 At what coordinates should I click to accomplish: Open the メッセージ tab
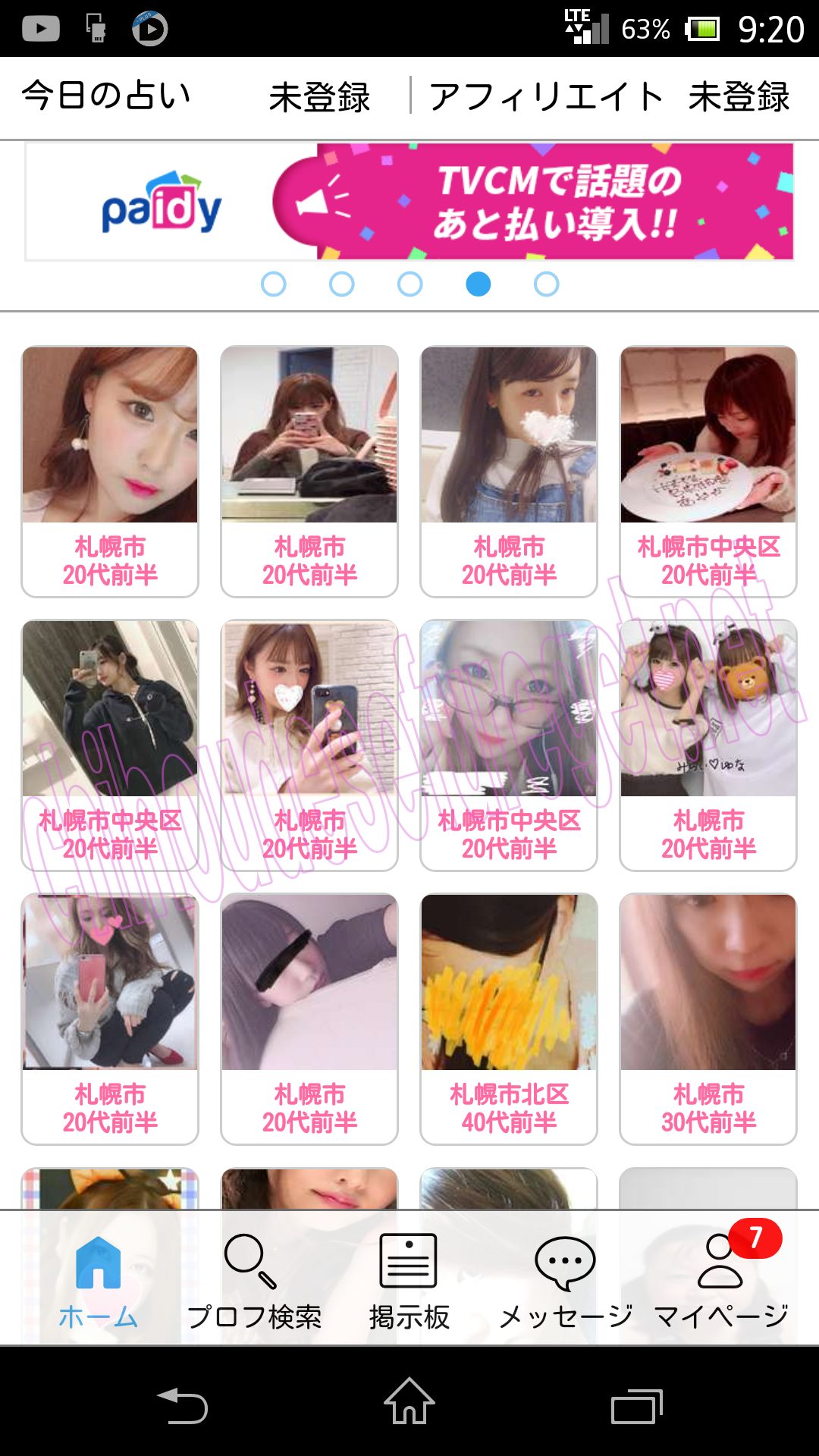tap(565, 1282)
